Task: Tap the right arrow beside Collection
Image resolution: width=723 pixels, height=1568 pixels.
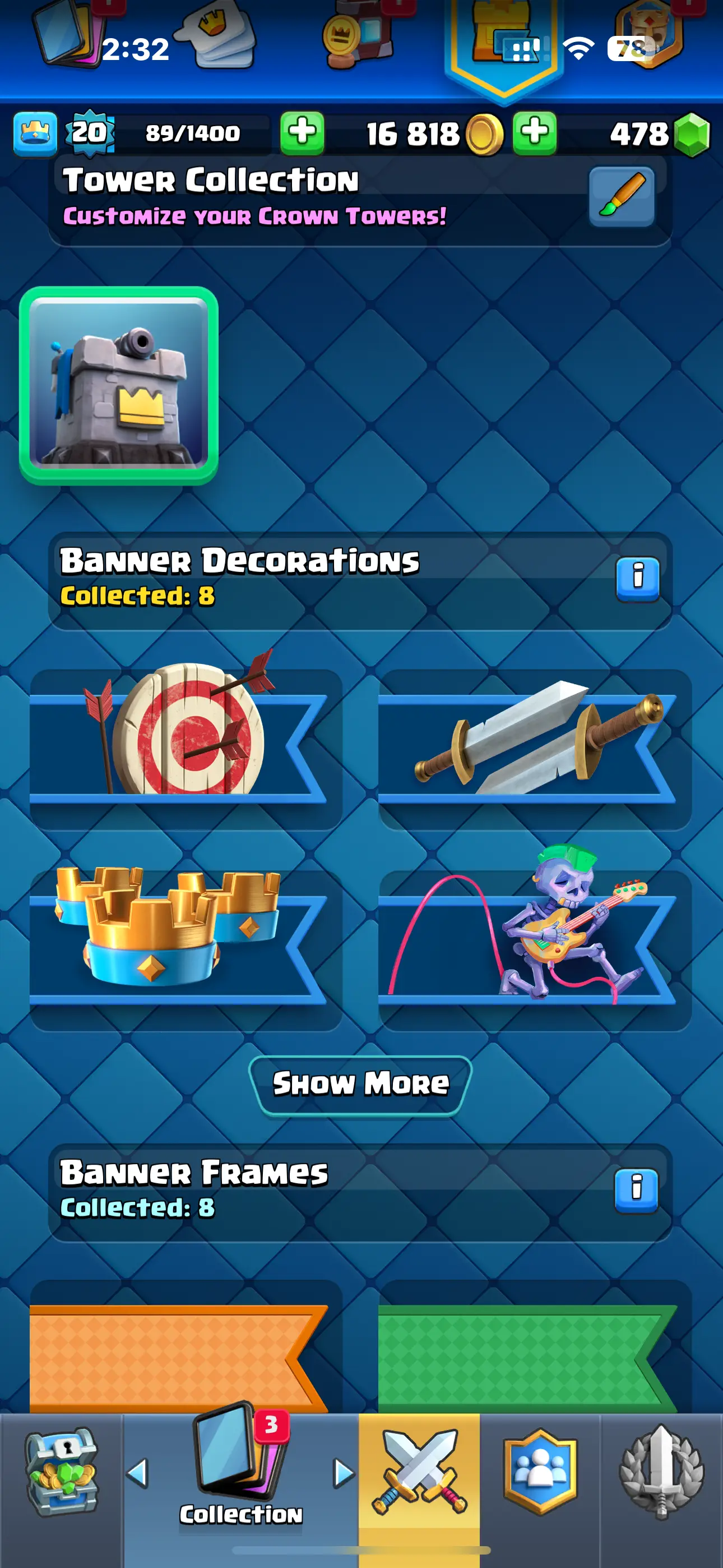Action: (344, 1473)
